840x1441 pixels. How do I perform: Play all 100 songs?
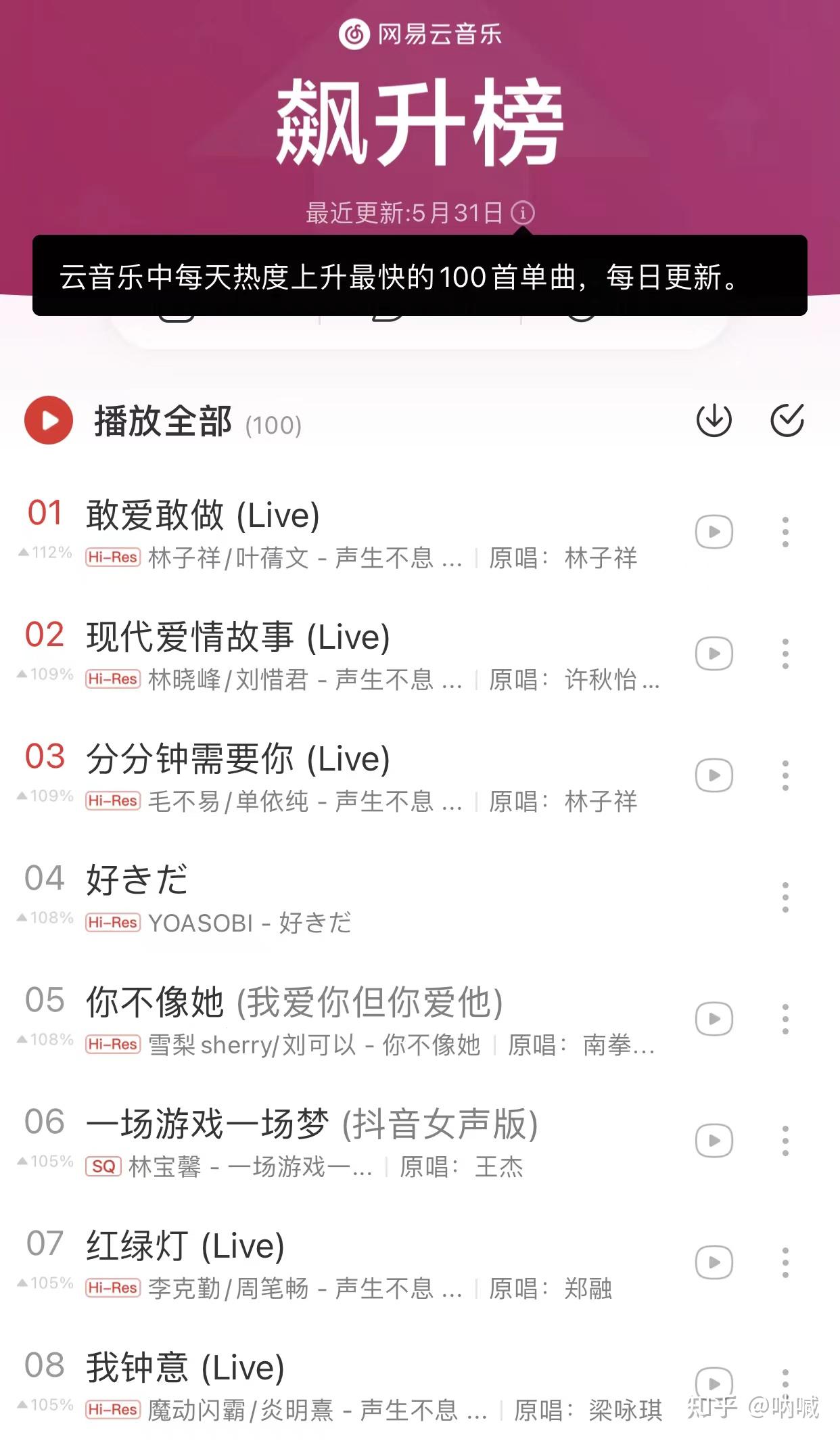point(49,420)
